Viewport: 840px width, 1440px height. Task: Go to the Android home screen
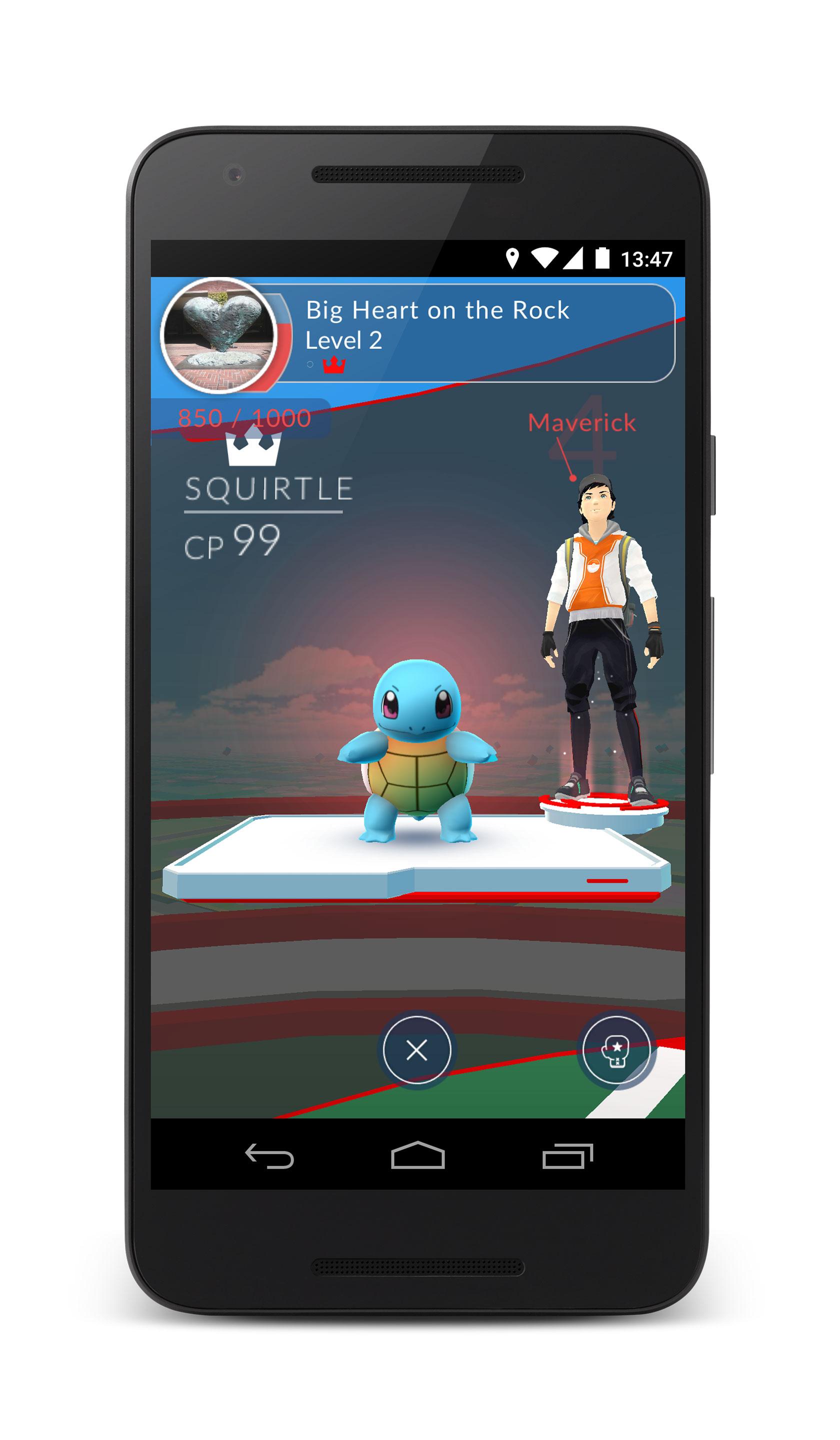[417, 1156]
